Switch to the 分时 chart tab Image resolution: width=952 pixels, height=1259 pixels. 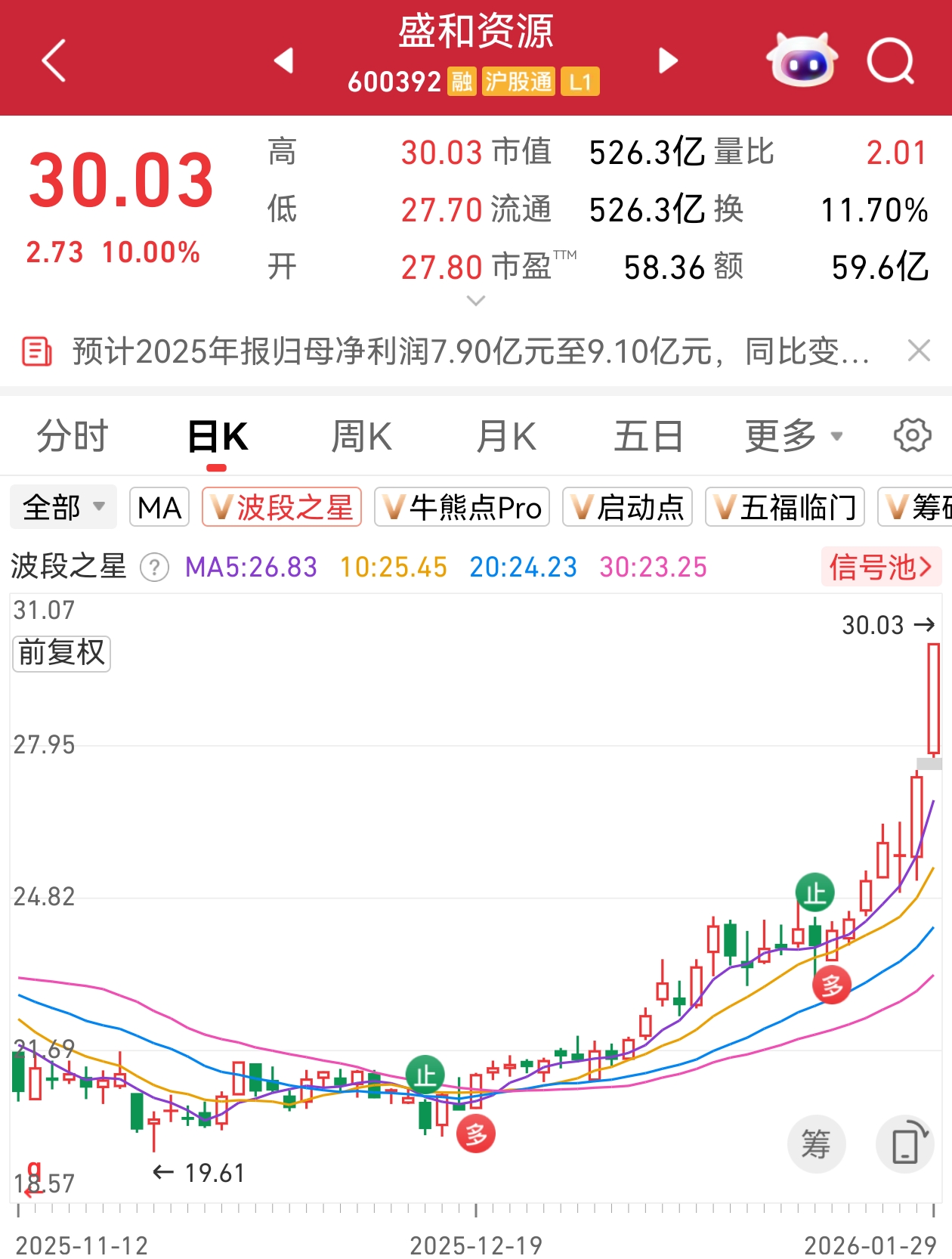73,437
